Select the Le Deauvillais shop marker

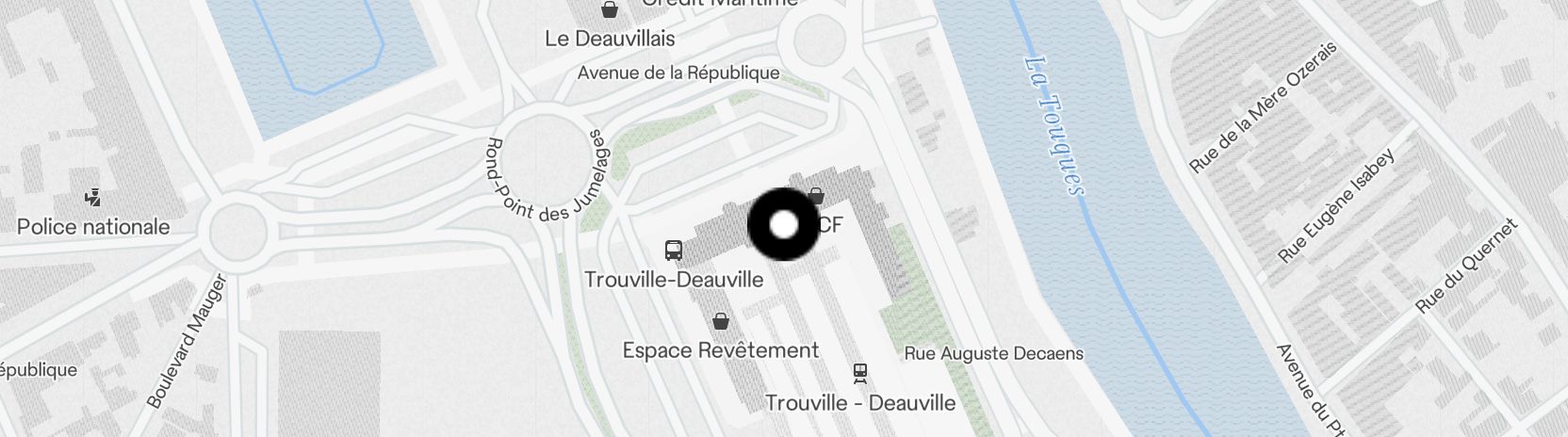[x=611, y=11]
